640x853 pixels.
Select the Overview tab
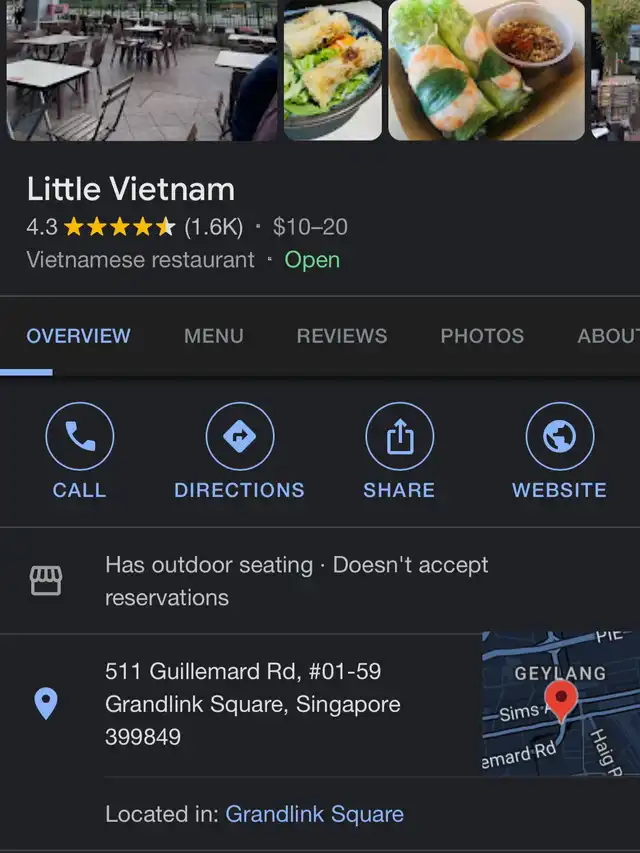(78, 336)
